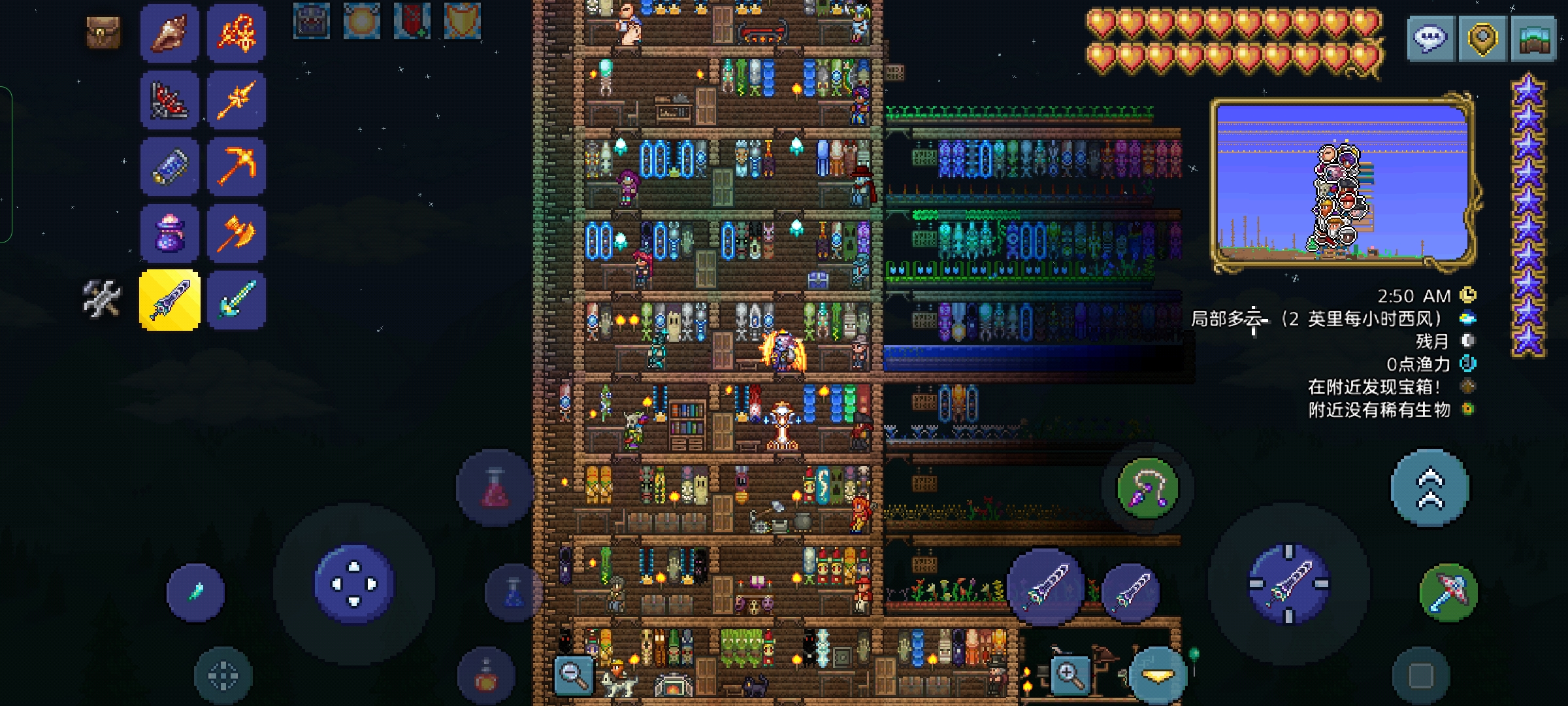Use the grappling hook button
Image resolution: width=1568 pixels, height=706 pixels.
[x=1148, y=488]
